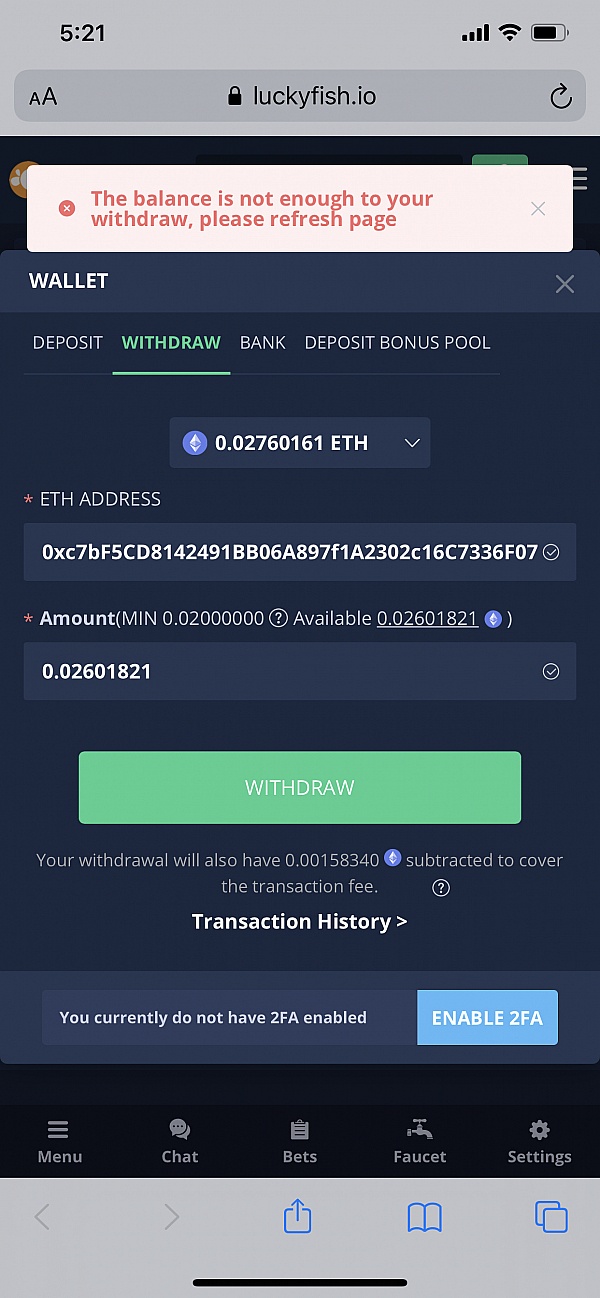Dismiss the insufficient balance error banner
Image resolution: width=600 pixels, height=1298 pixels.
click(x=538, y=208)
